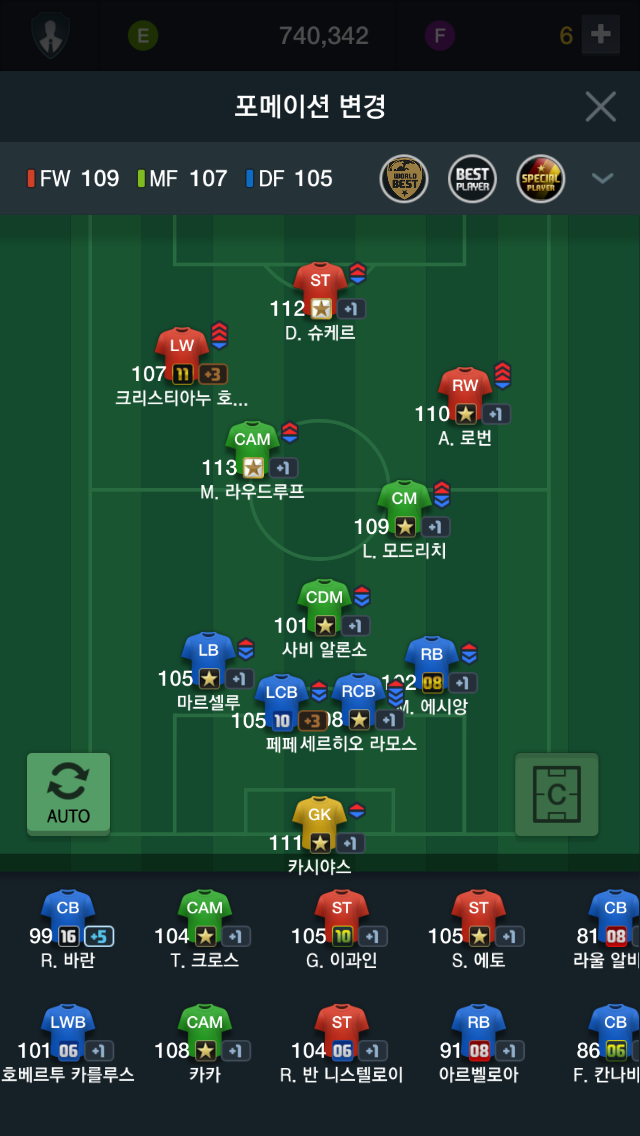Close the formation change dialog

click(x=600, y=106)
